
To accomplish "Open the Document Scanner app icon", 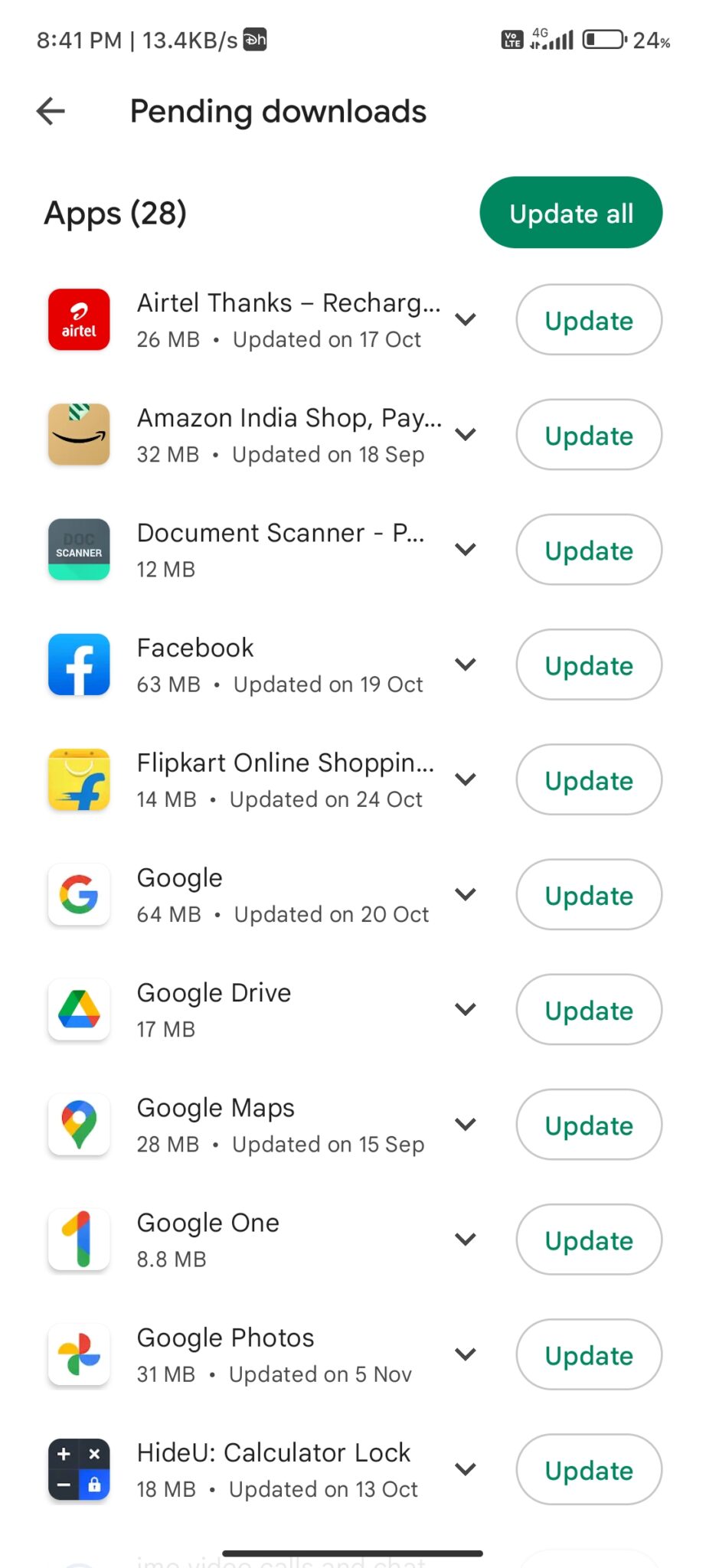I will (79, 550).
